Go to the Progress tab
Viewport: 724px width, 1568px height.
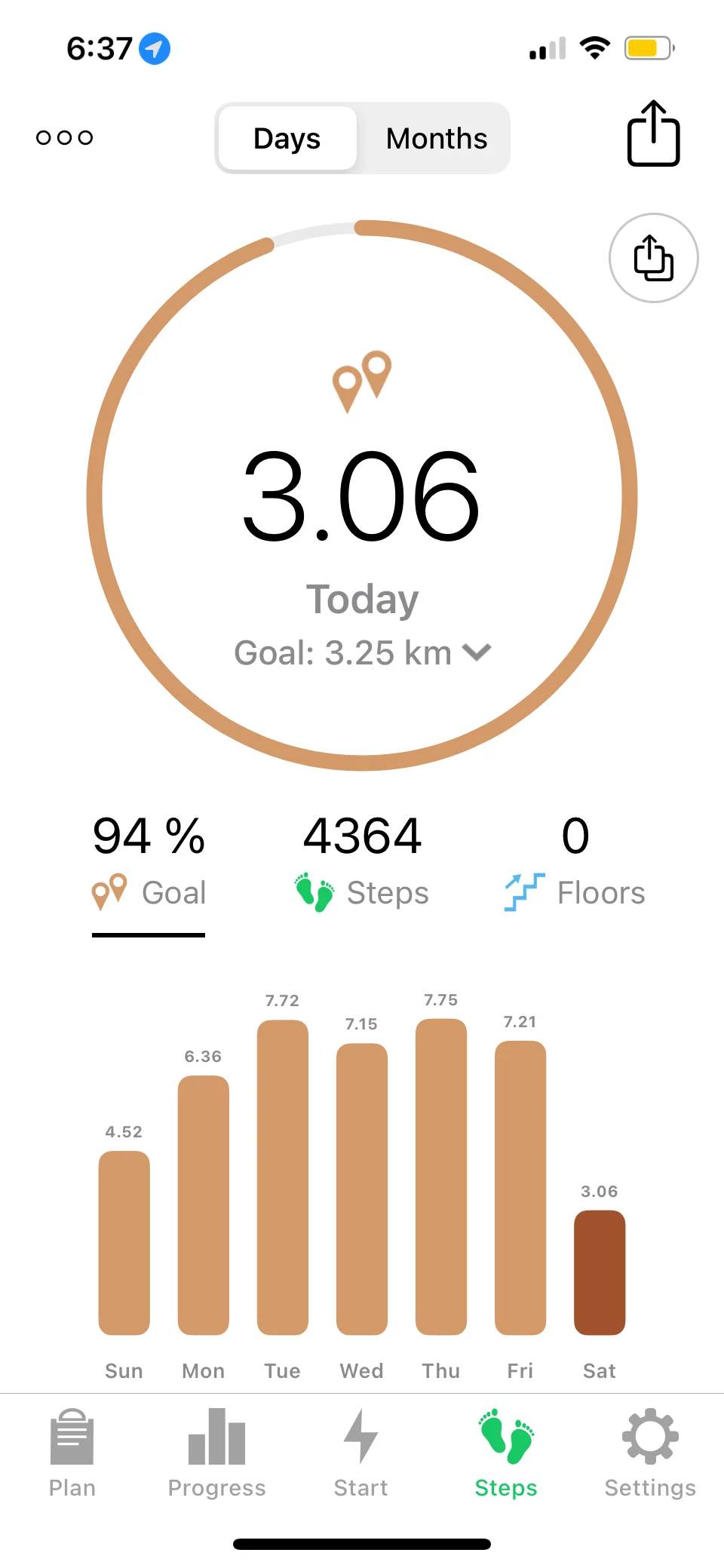pos(216,1453)
